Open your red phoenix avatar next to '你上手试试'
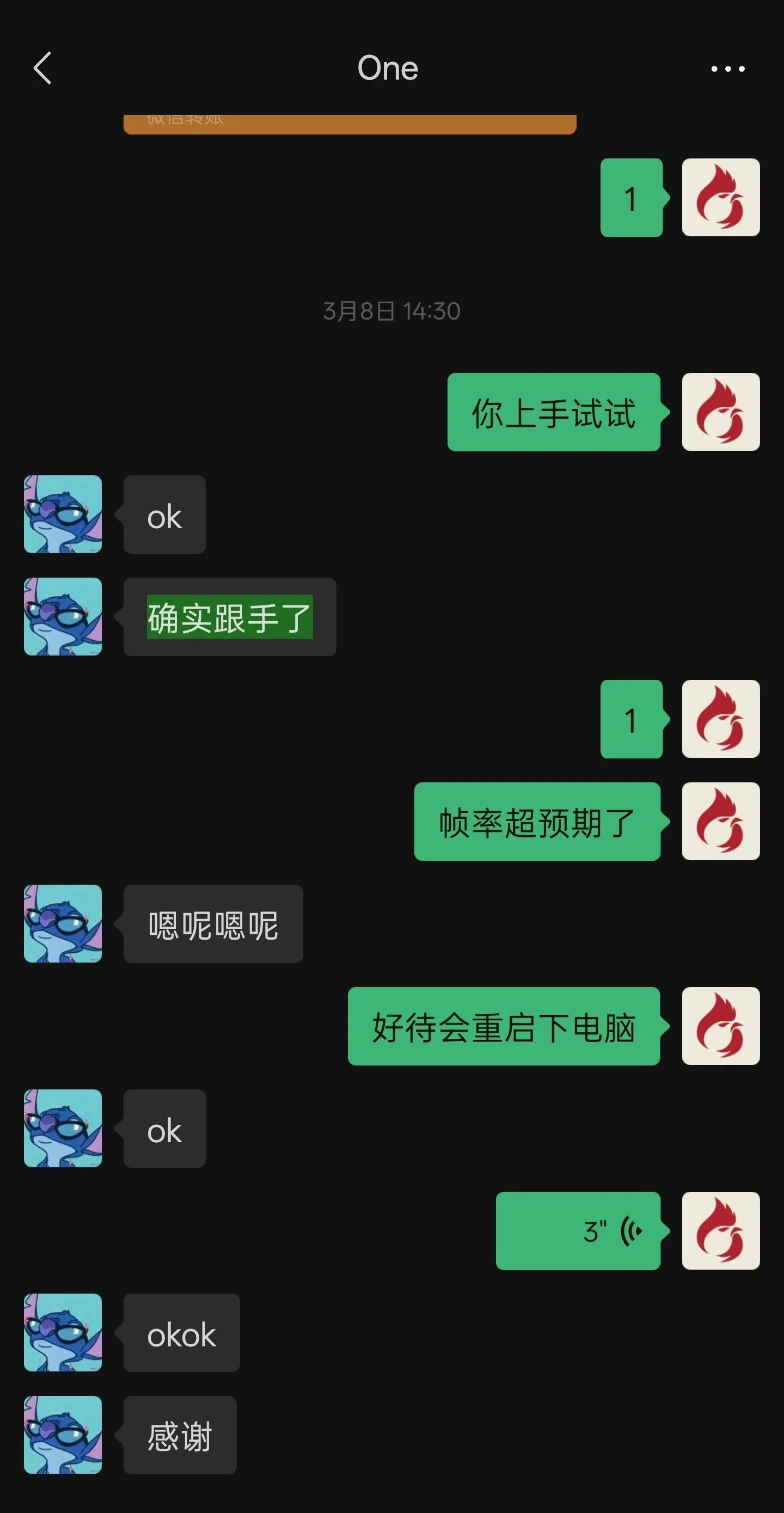Screen dimensions: 784x1513 [x=721, y=413]
